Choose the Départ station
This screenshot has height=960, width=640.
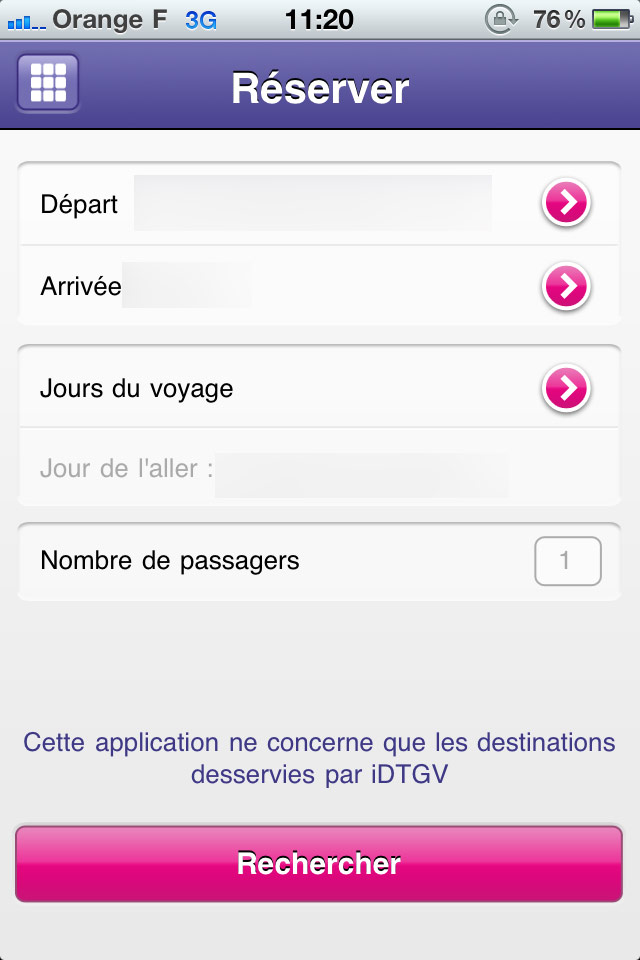pyautogui.click(x=566, y=204)
